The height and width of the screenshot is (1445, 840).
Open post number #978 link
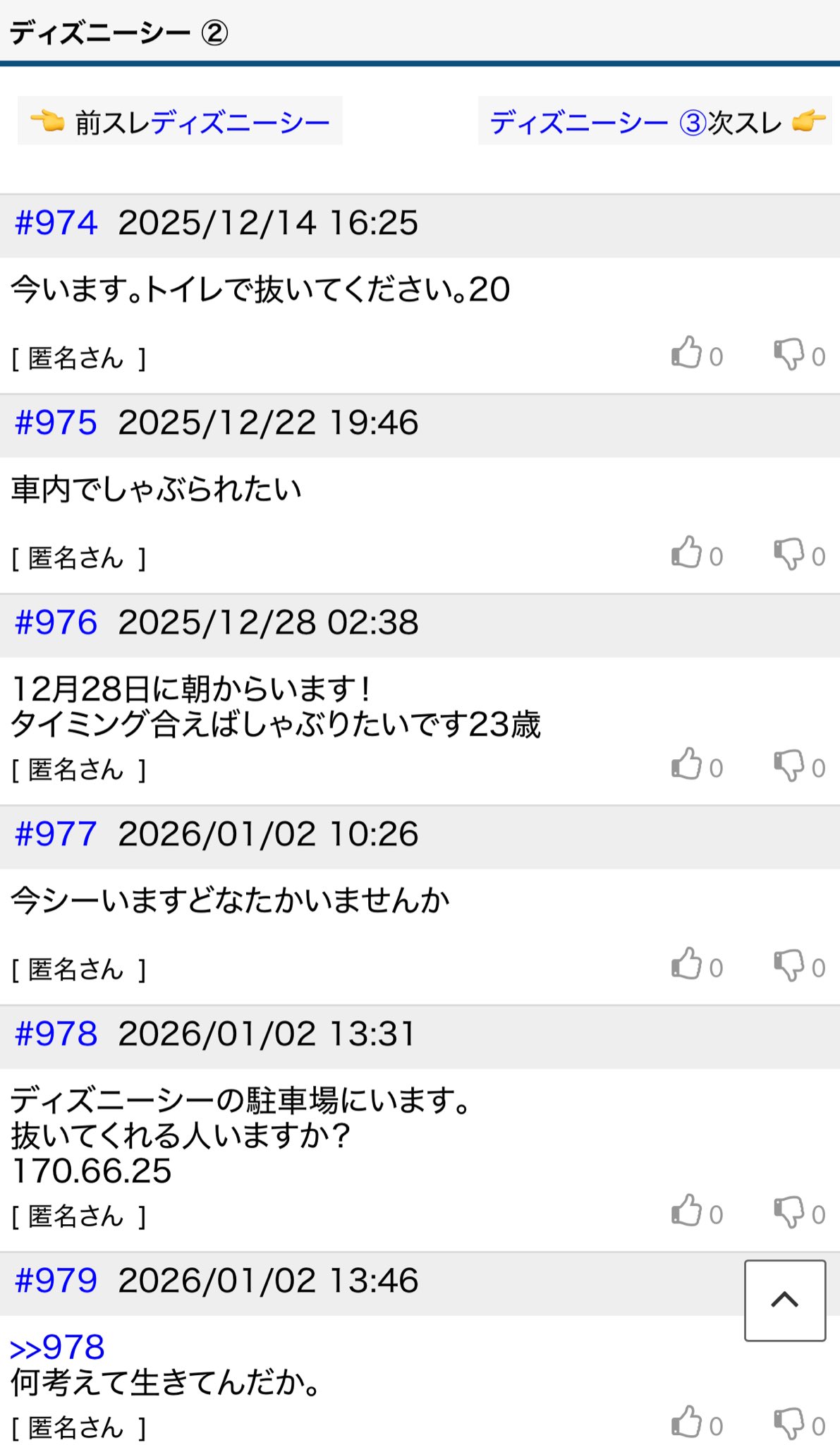click(x=56, y=1034)
